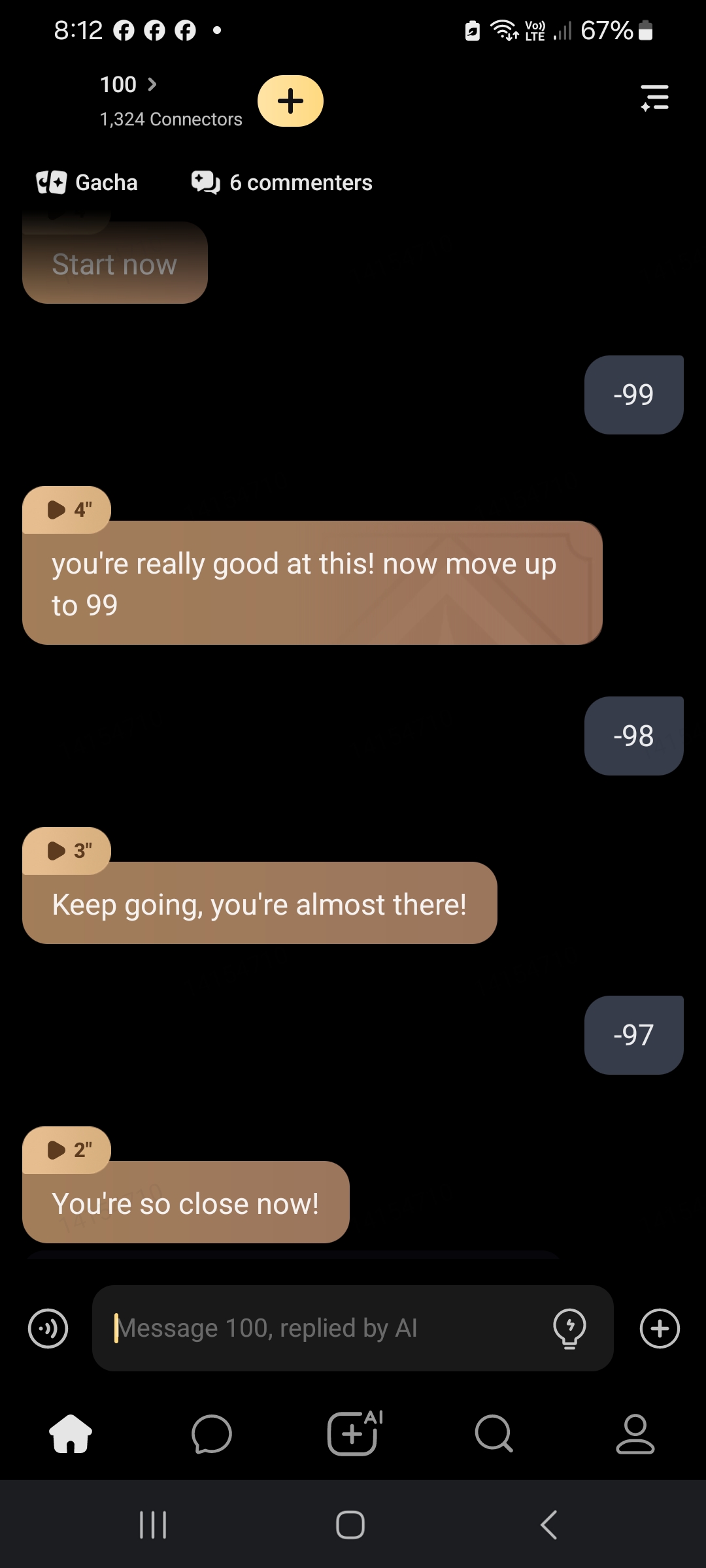706x1568 pixels.
Task: Switch to the search tab
Action: click(494, 1434)
